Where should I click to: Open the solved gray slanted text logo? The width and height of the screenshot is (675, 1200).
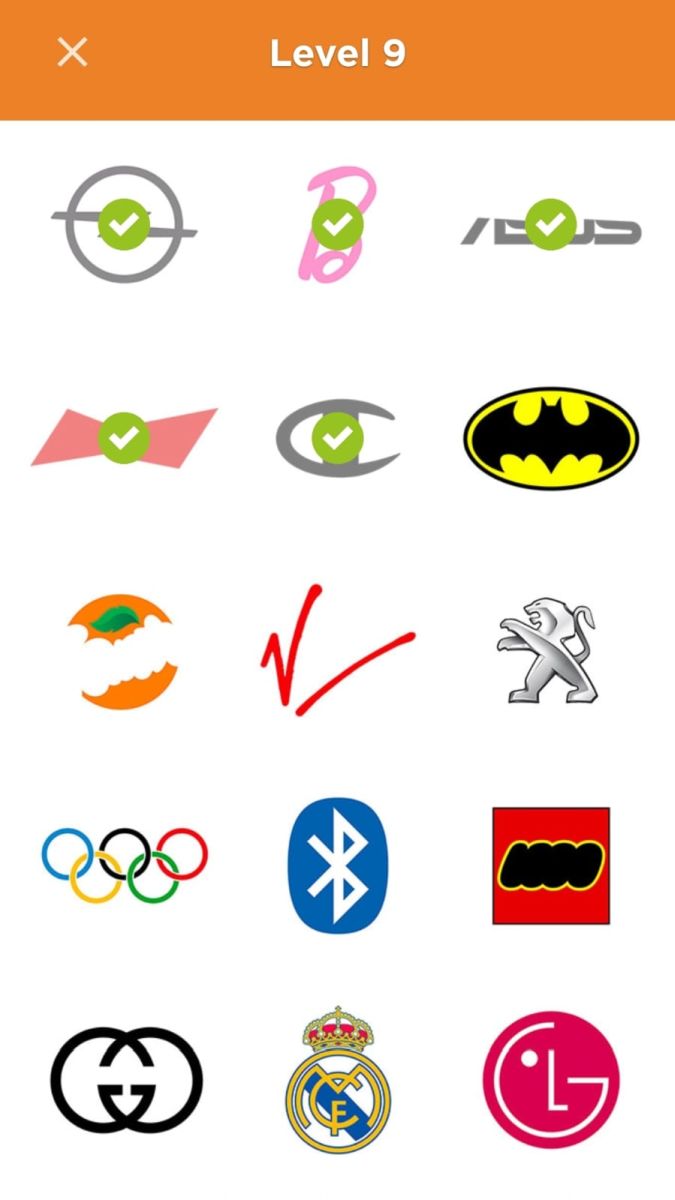coord(550,225)
